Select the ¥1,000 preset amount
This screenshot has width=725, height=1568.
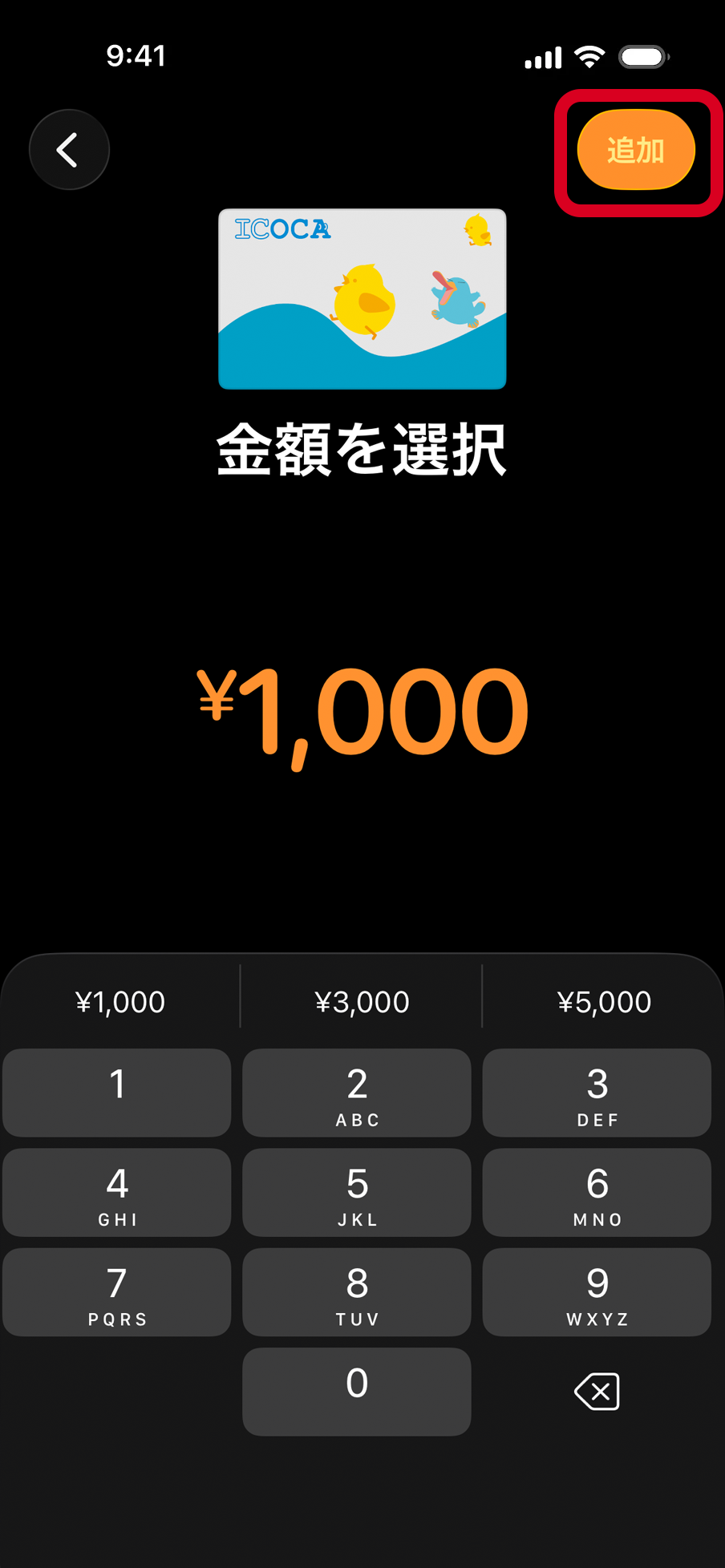(x=119, y=1000)
